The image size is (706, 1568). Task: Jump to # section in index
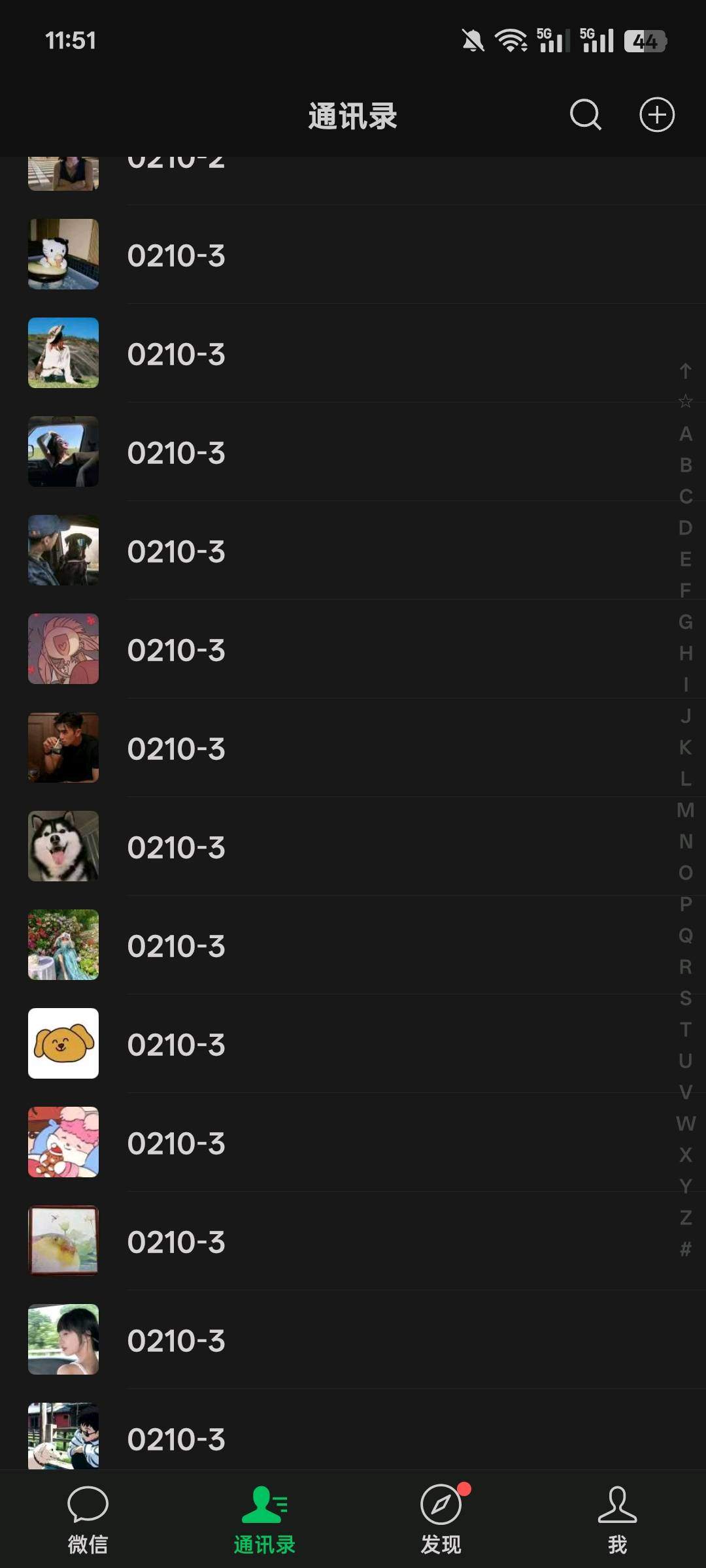coord(685,1249)
